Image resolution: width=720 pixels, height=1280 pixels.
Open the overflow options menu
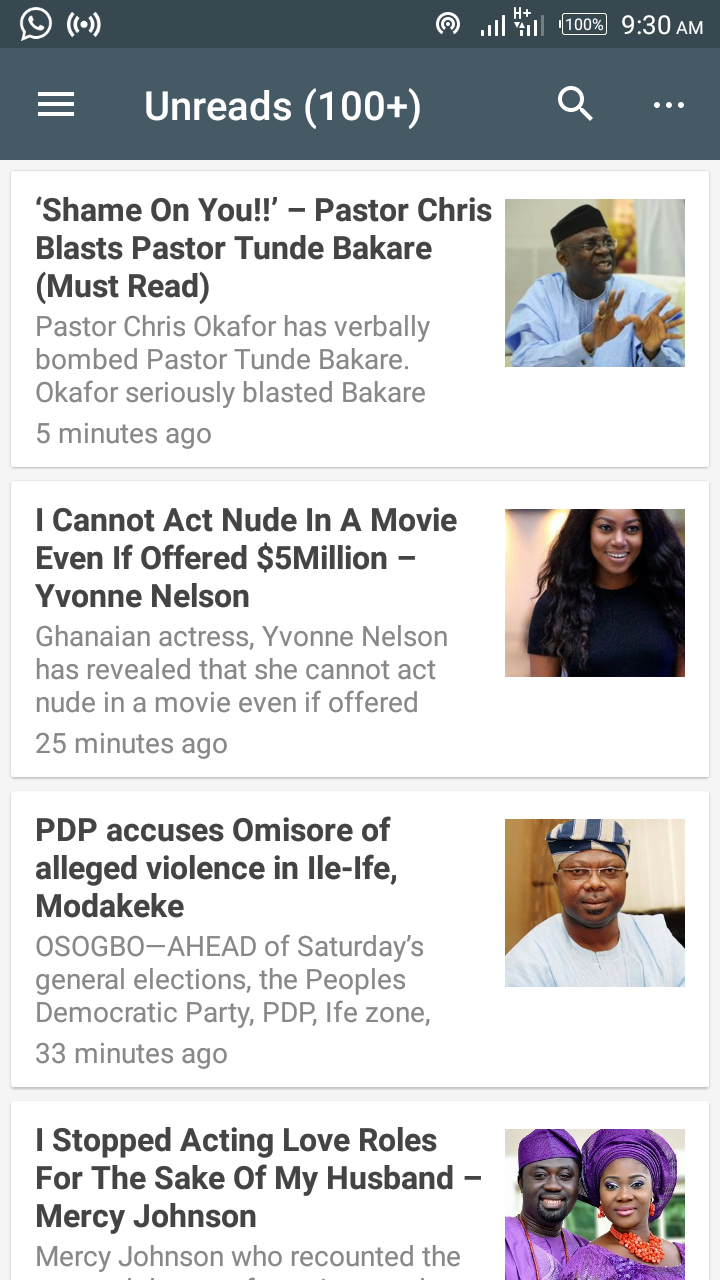tap(668, 105)
